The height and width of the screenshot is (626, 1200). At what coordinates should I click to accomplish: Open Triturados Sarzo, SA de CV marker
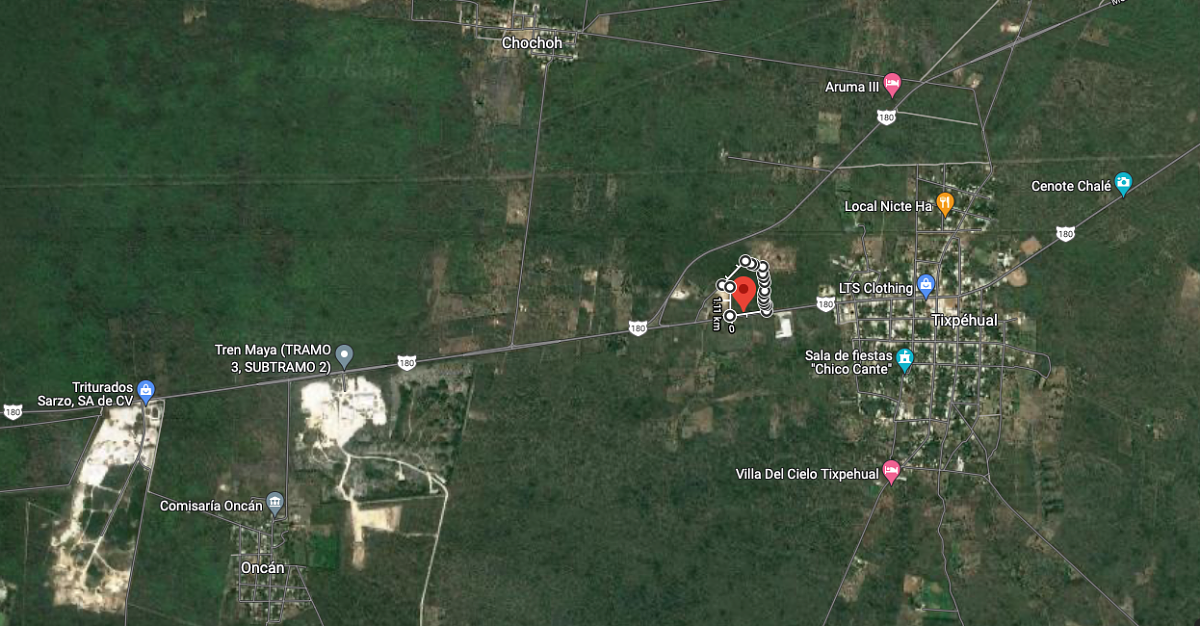(146, 390)
